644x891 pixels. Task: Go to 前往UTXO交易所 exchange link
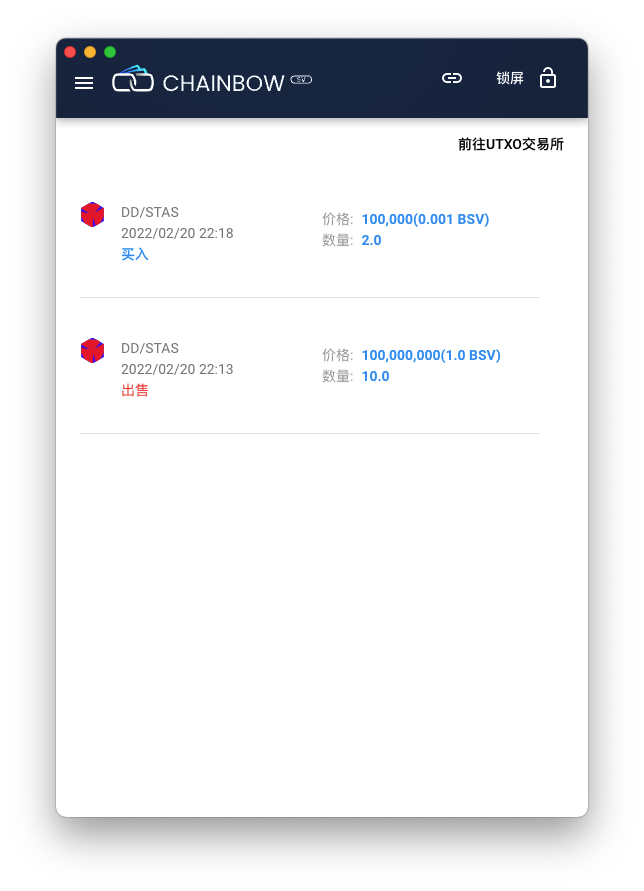510,144
